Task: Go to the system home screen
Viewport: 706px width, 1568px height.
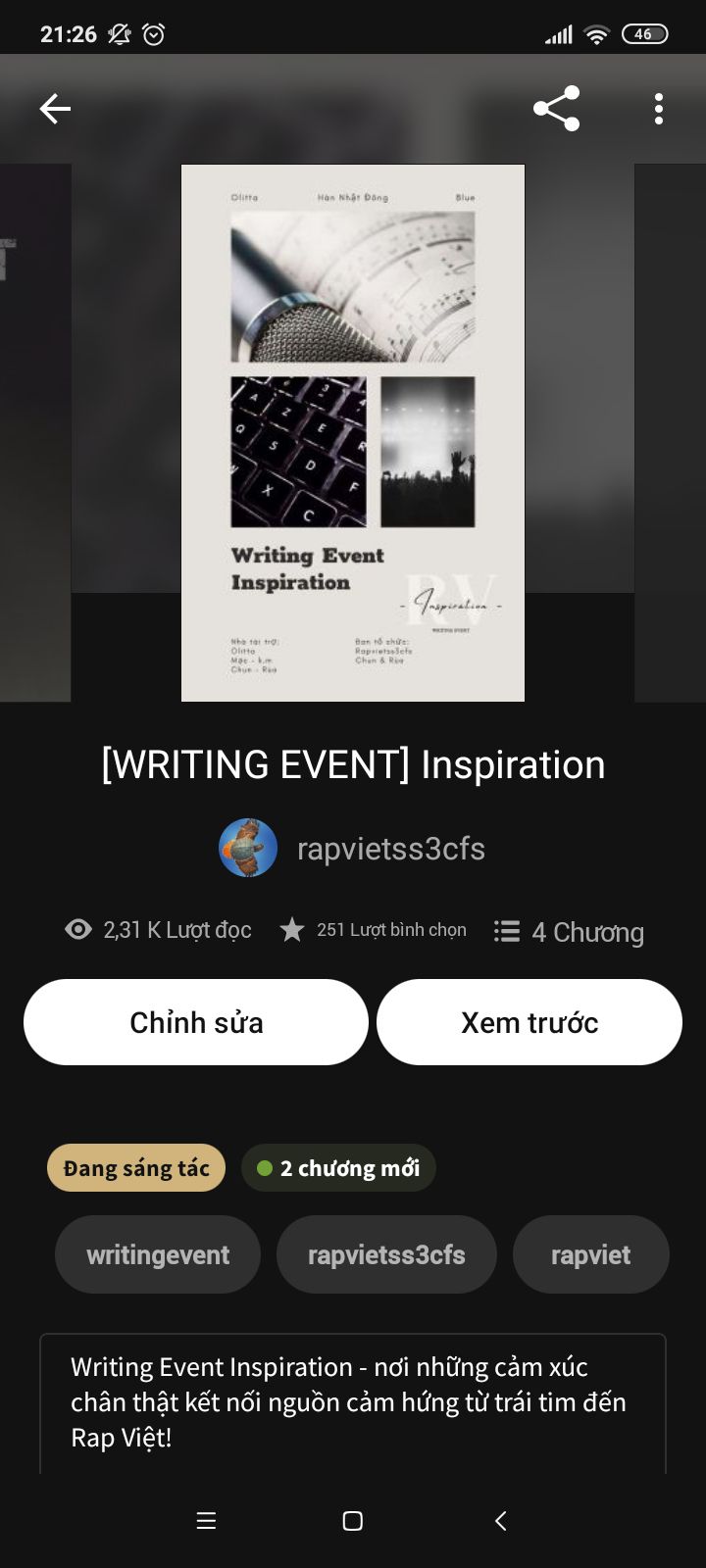Action: (353, 1521)
